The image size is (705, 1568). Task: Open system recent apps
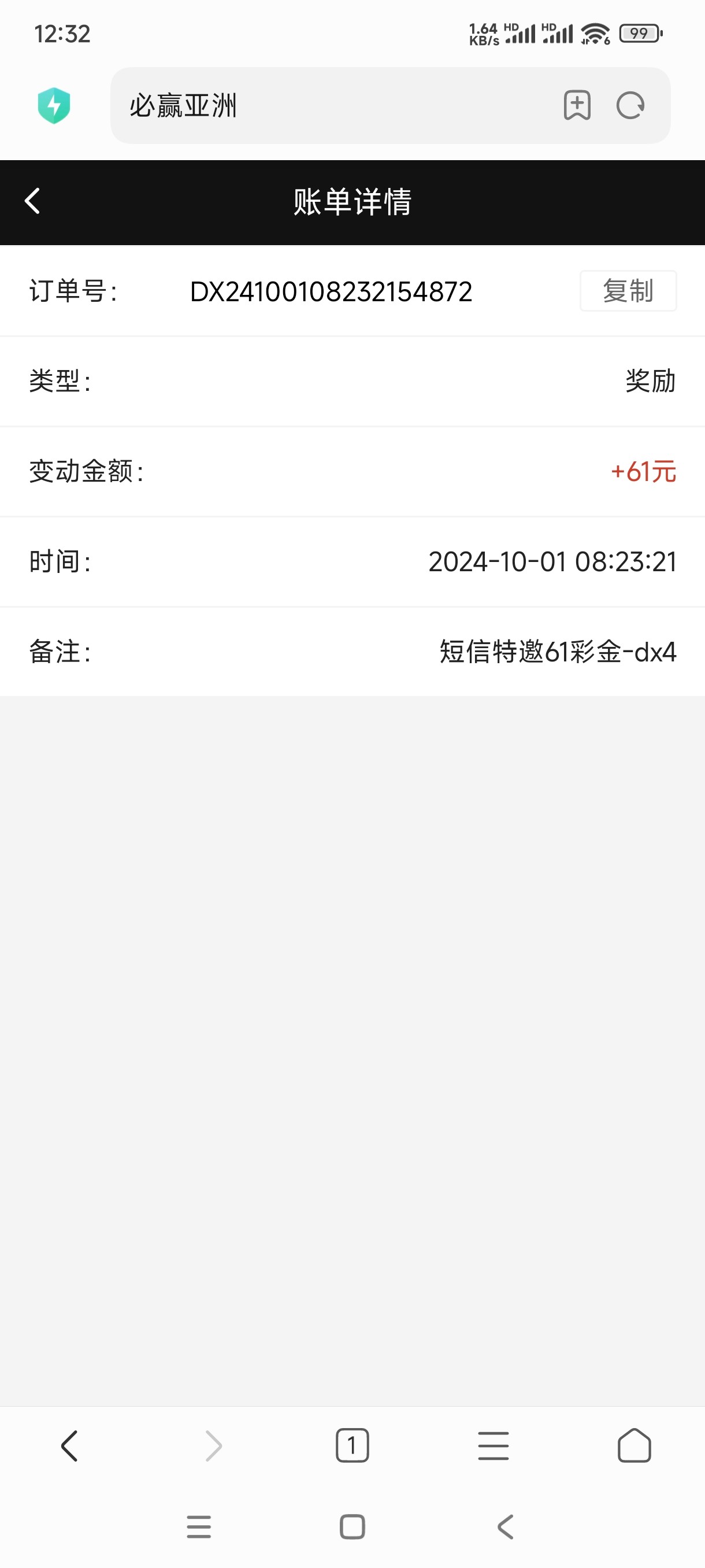click(x=199, y=1526)
